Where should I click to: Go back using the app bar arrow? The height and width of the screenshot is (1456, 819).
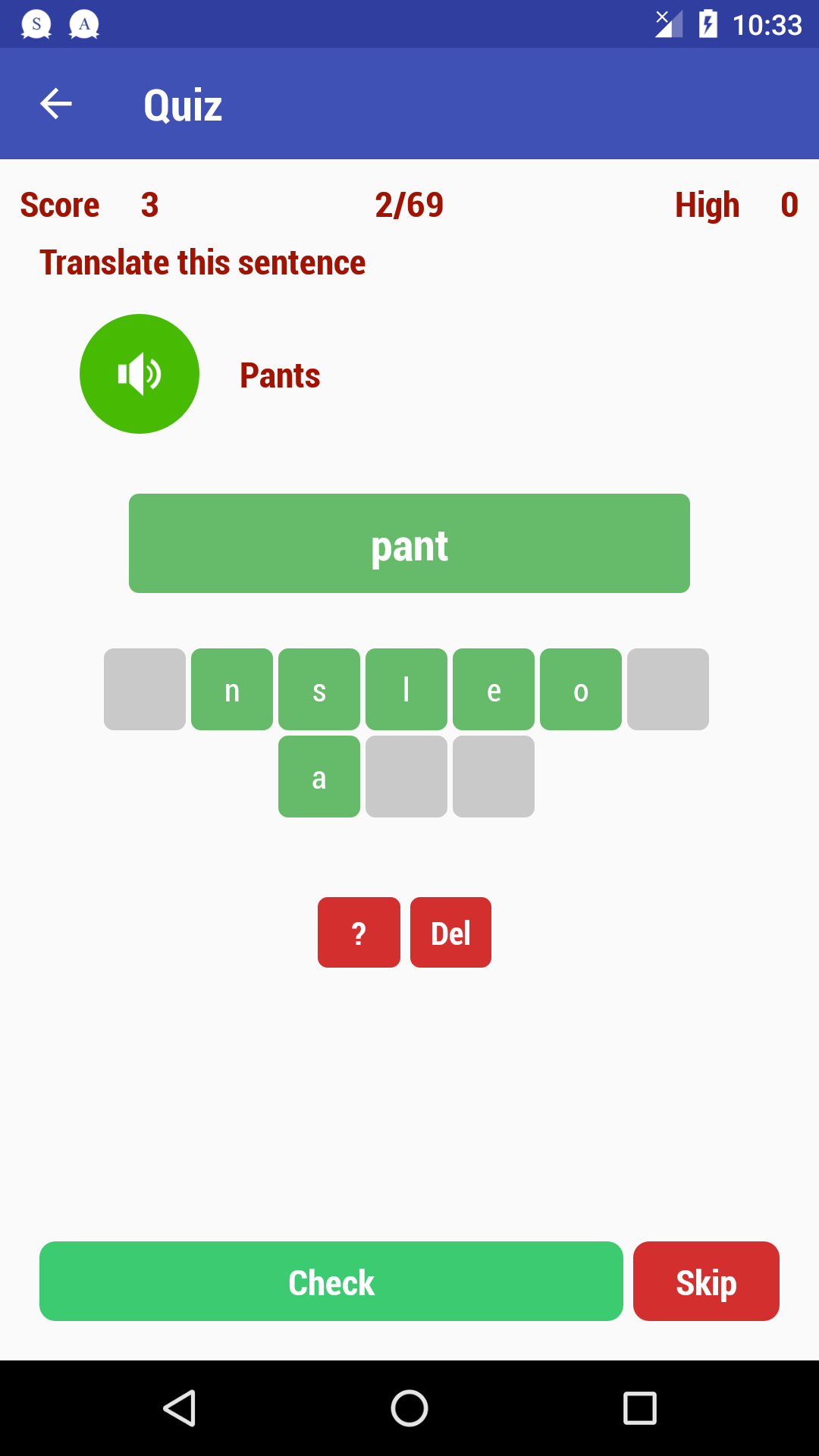pyautogui.click(x=56, y=104)
